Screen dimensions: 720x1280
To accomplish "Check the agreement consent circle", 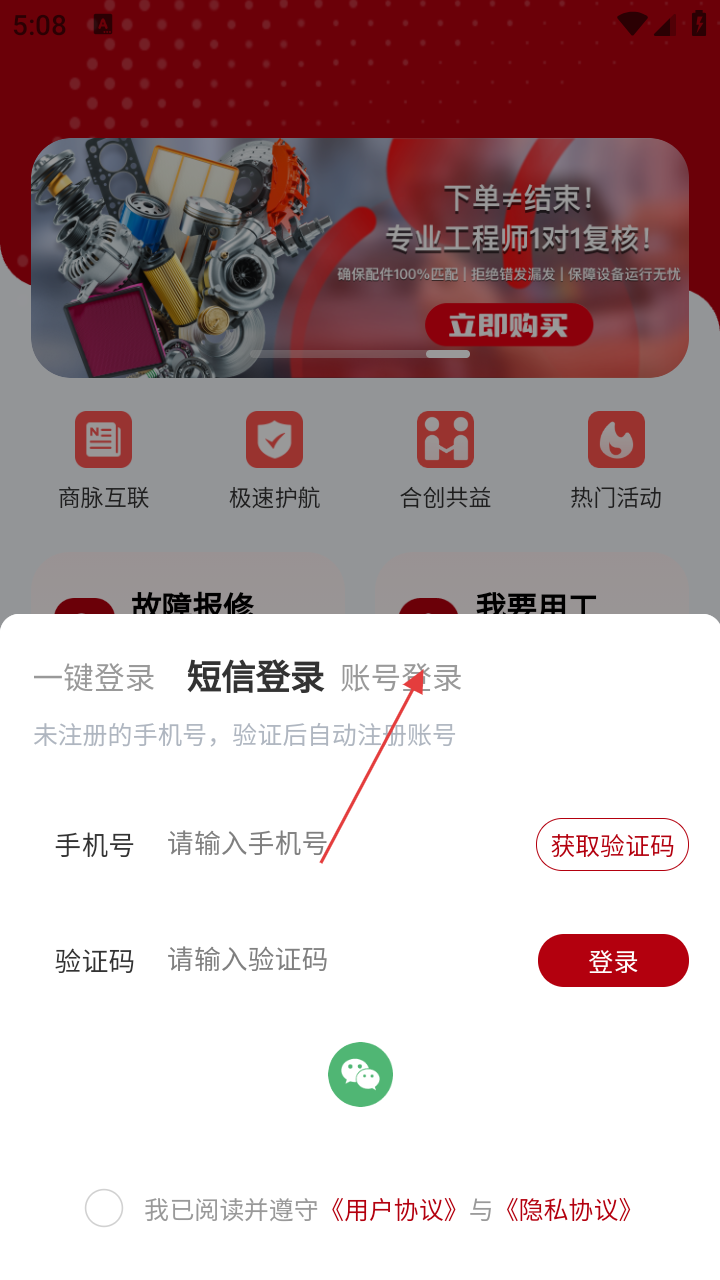I will click(x=104, y=1208).
